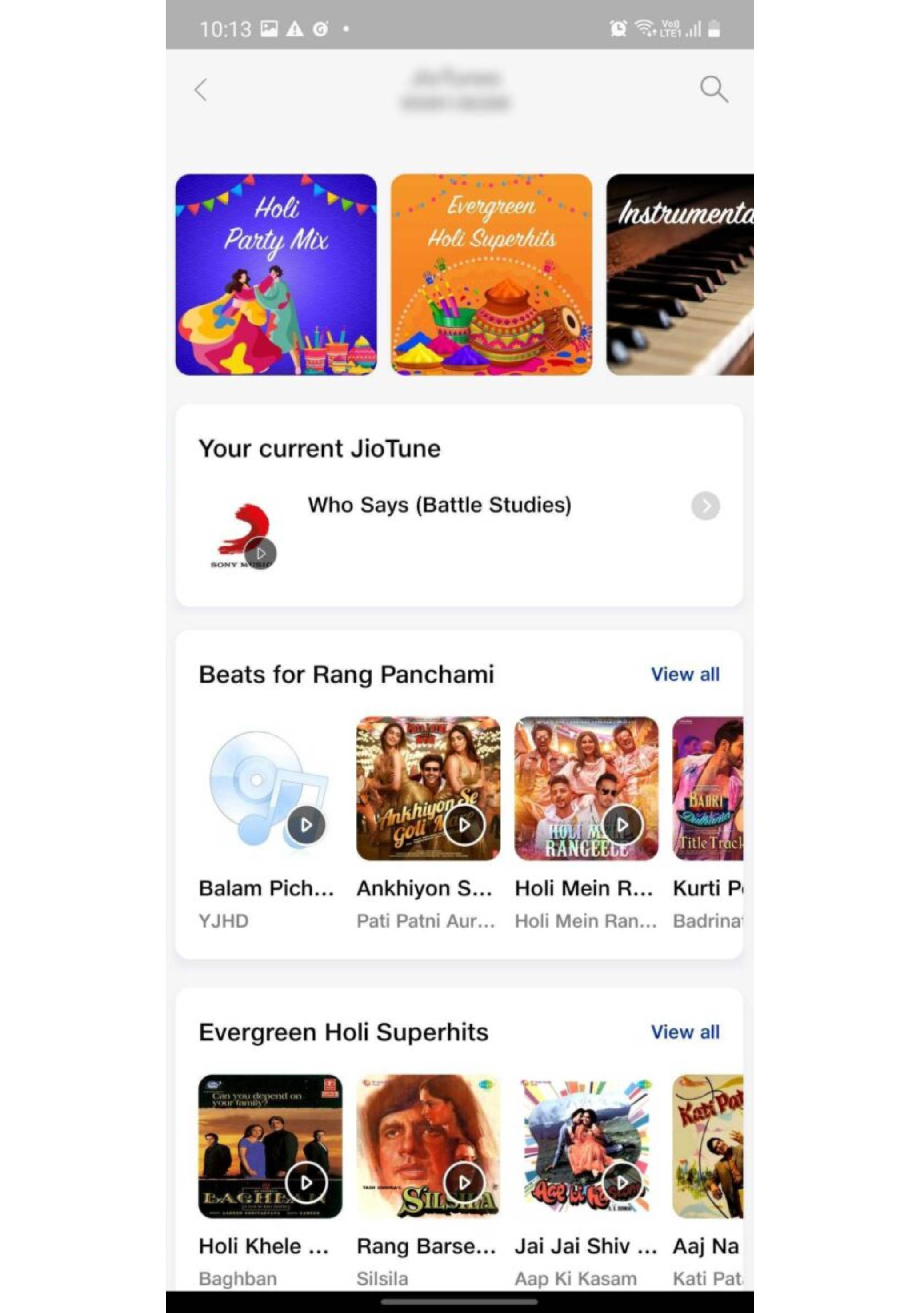Play the Holi Mein Rangeele preview
The height and width of the screenshot is (1313, 924).
click(622, 825)
